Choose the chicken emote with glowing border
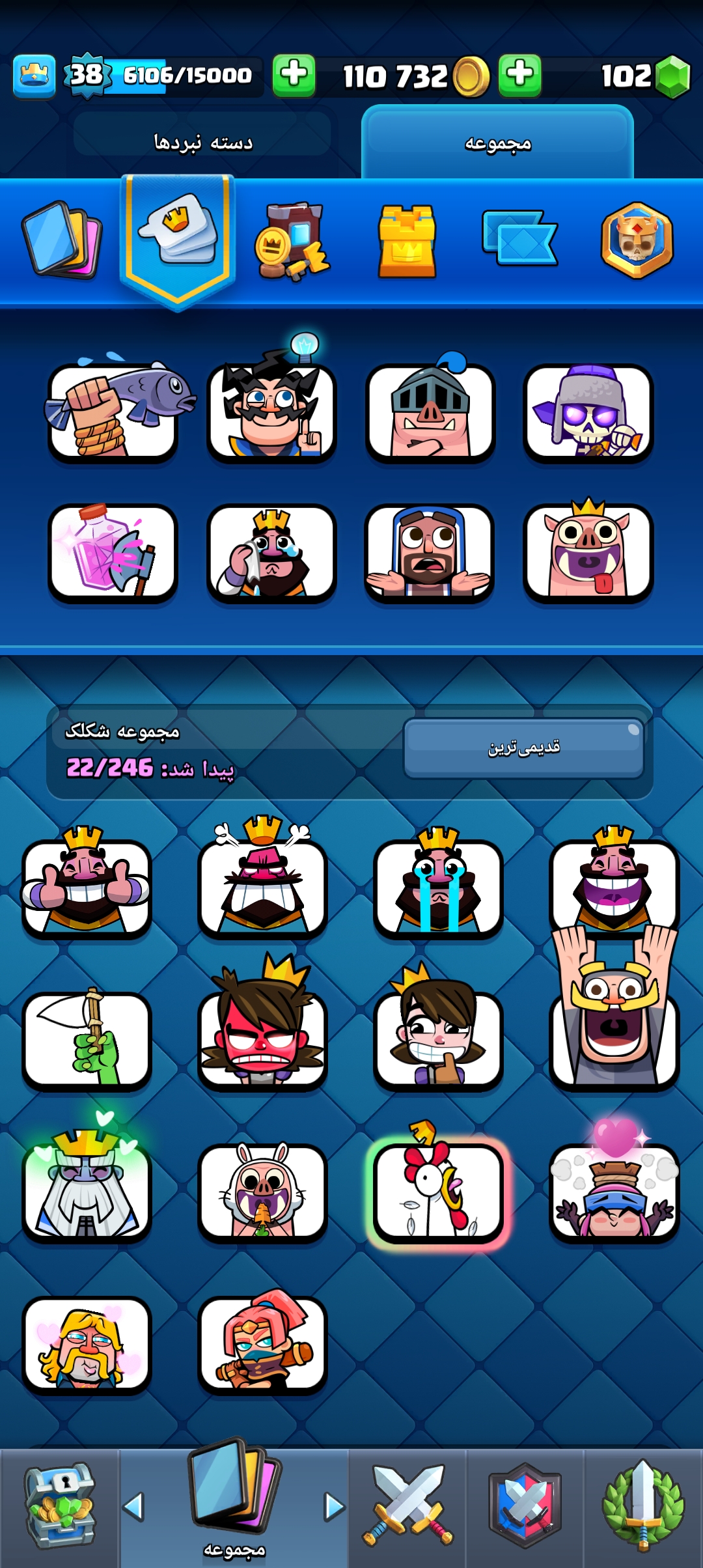This screenshot has height=1568, width=703. 438,1192
